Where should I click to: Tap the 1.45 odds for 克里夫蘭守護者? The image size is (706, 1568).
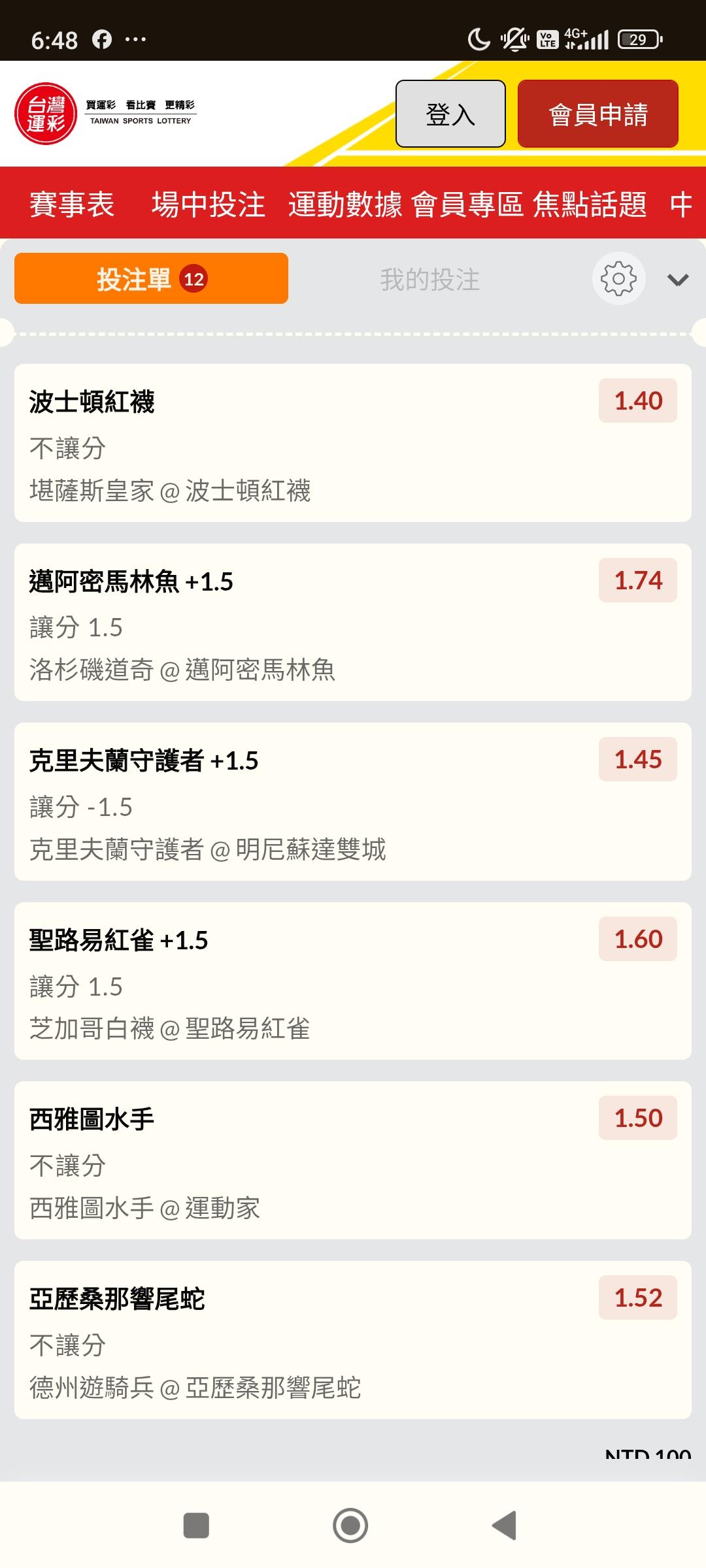638,759
